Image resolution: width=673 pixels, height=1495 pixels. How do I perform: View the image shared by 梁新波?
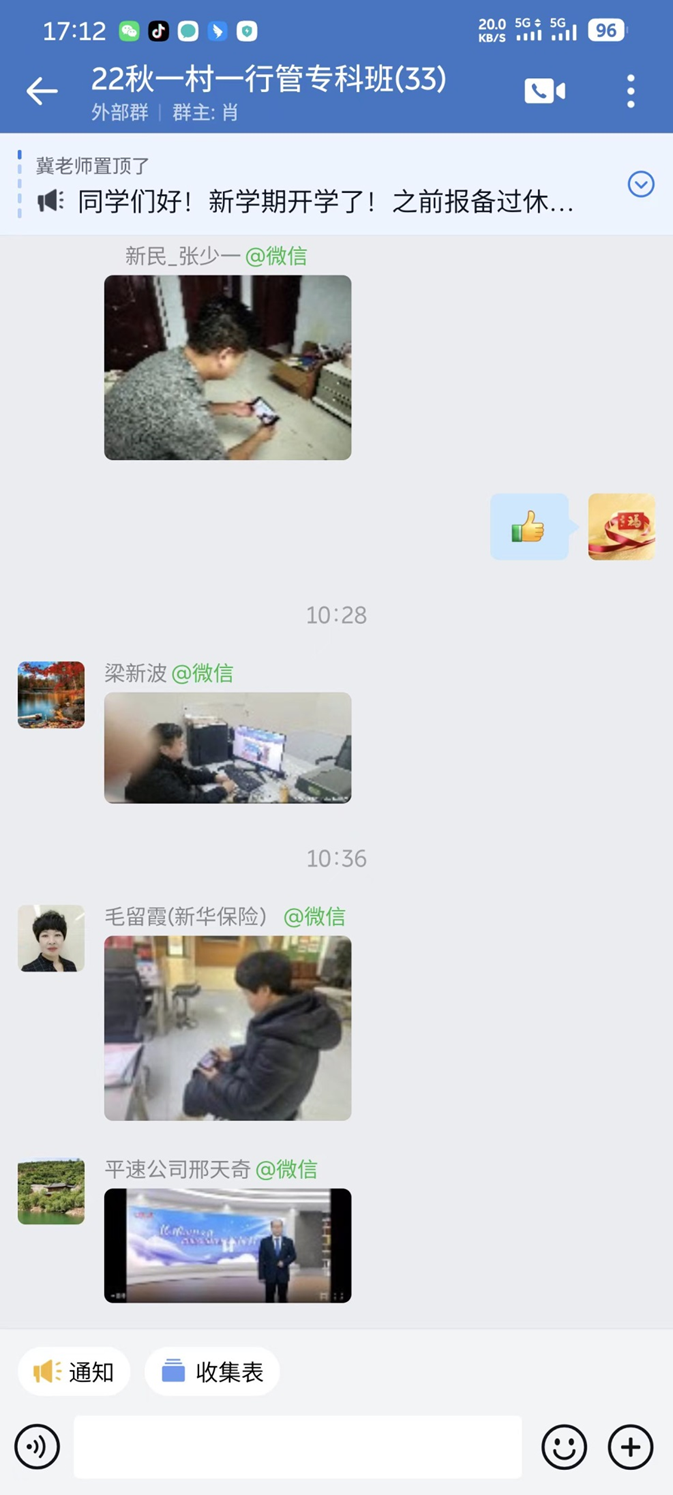point(227,747)
